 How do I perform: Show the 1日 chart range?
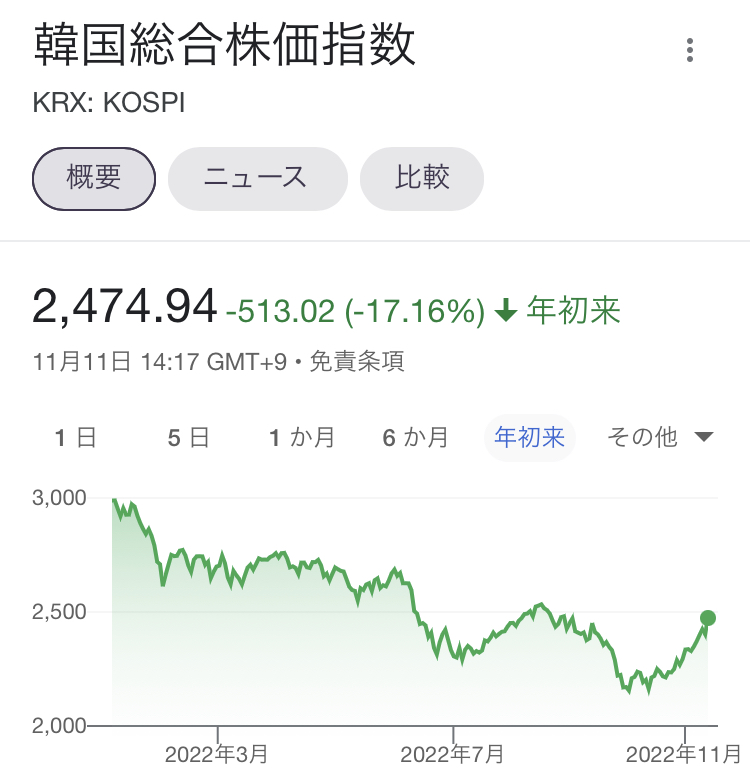click(75, 437)
